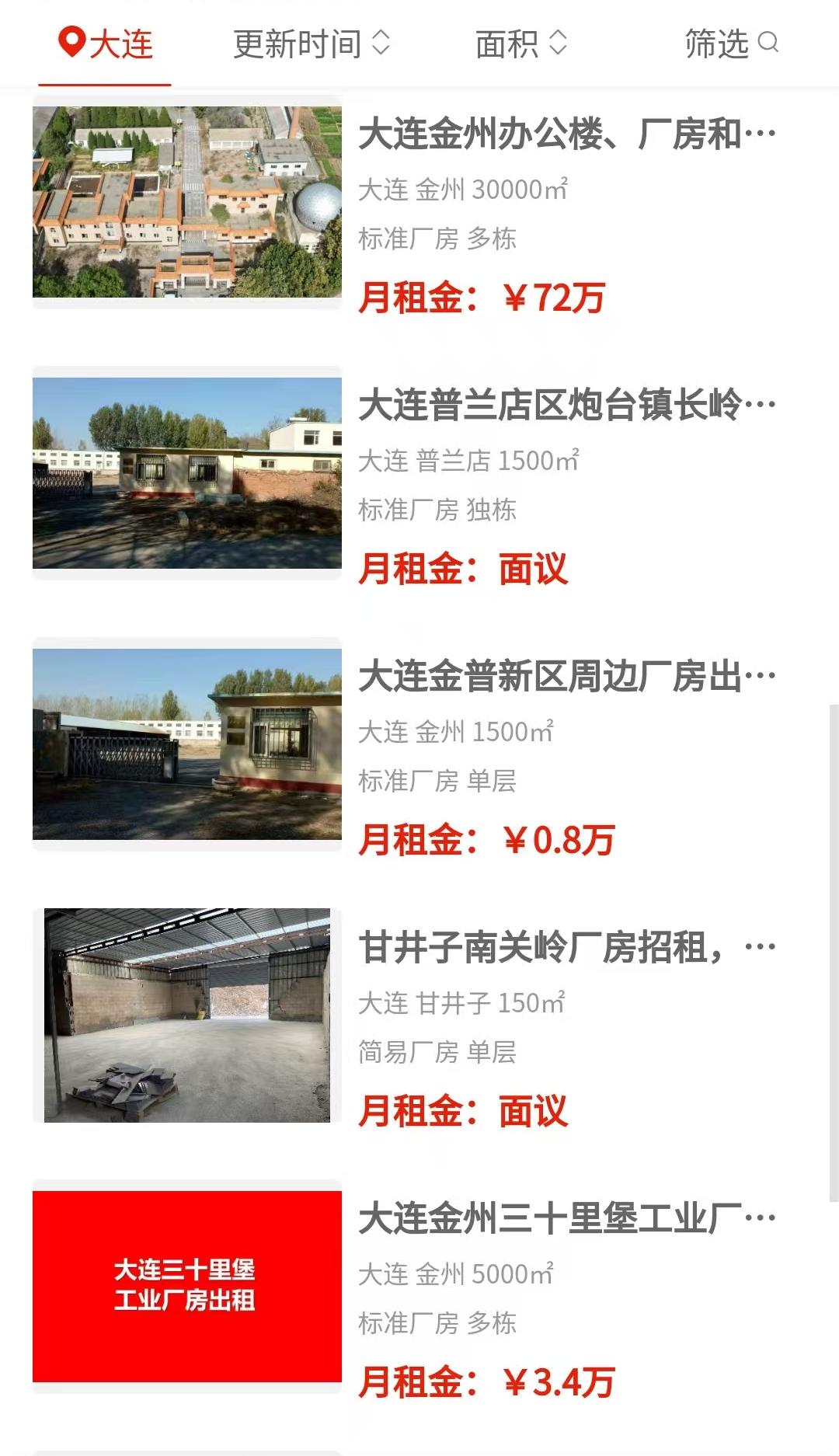This screenshot has width=839, height=1456.
Task: Sort listings by 更新时间
Action: (x=311, y=44)
